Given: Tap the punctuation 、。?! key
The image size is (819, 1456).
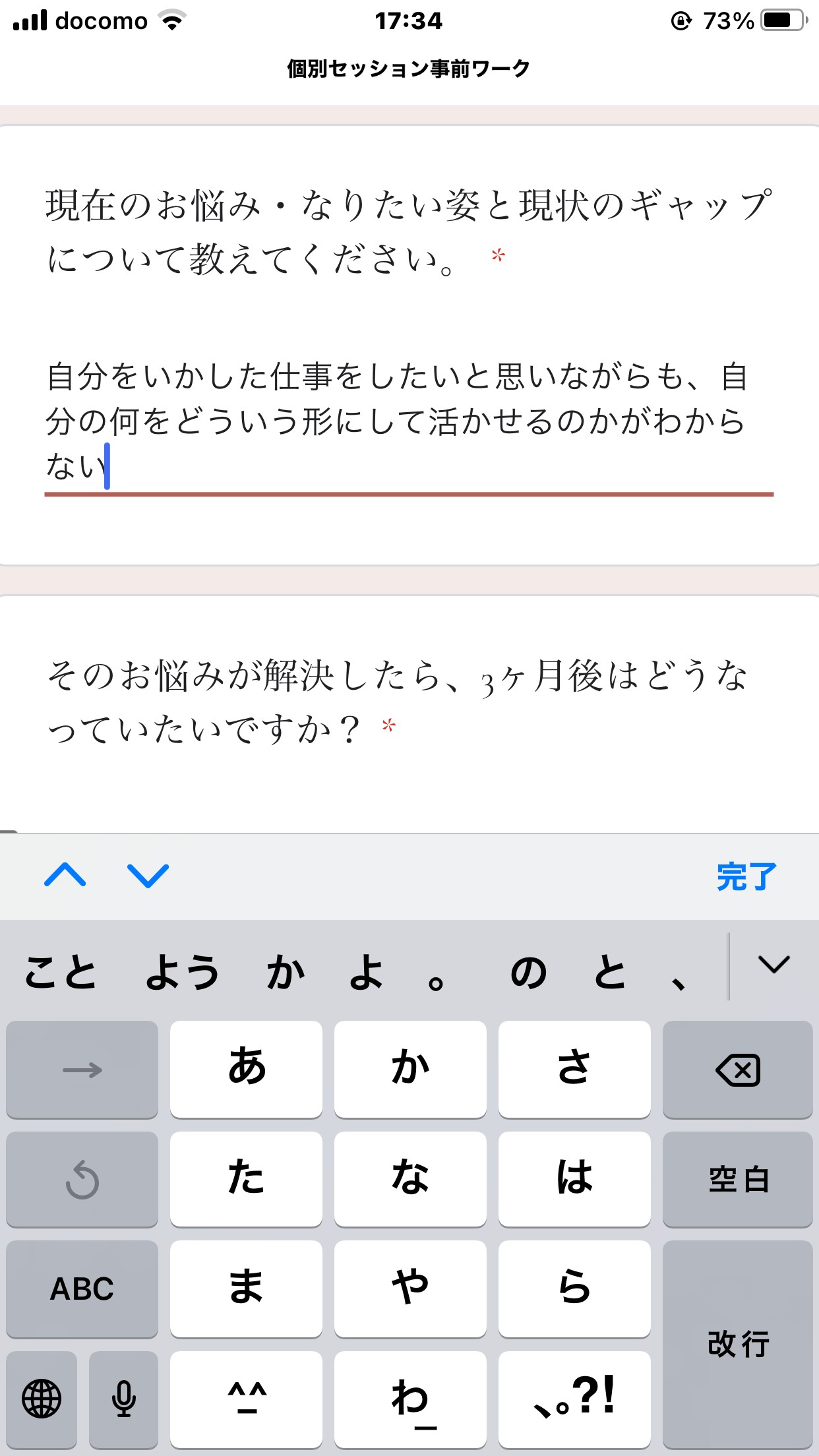Looking at the screenshot, I should (x=574, y=1399).
